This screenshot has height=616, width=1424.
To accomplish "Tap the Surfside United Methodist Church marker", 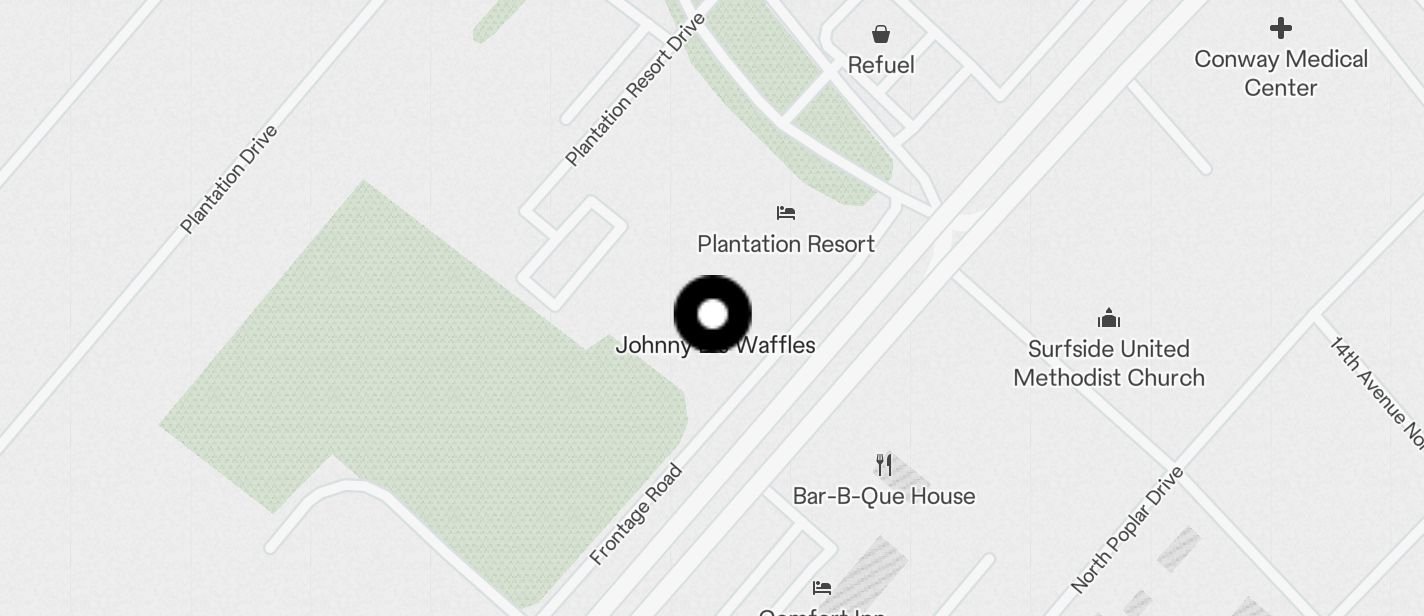I will coord(1109,320).
